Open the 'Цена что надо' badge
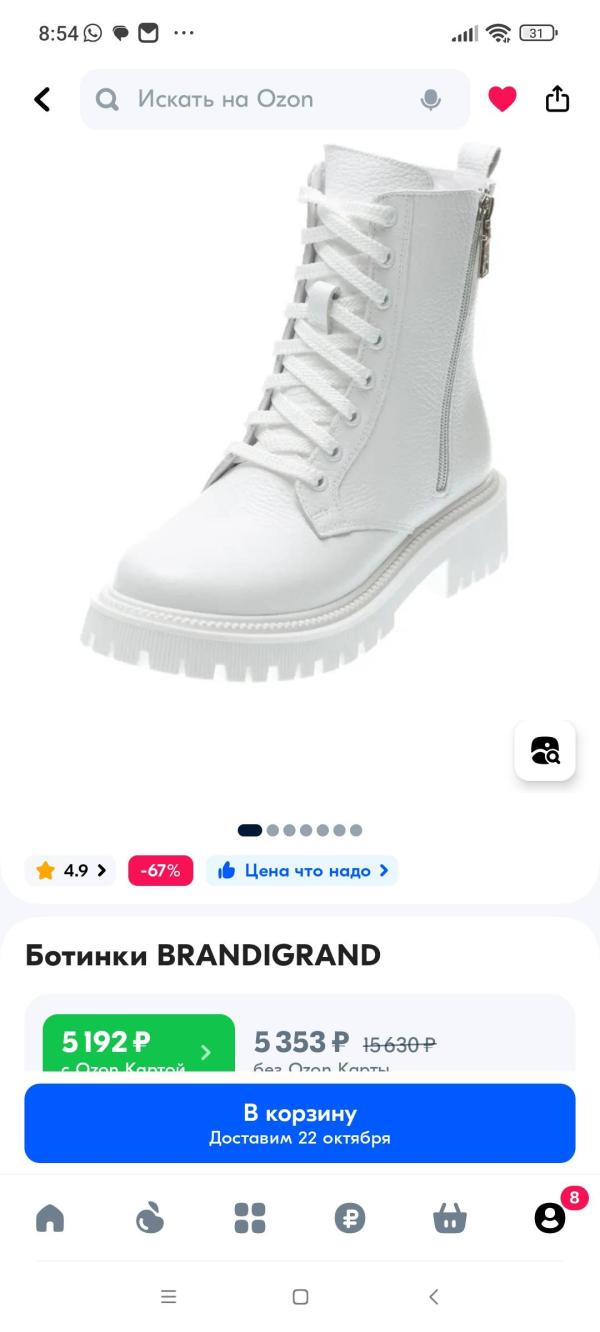The image size is (600, 1332). click(x=302, y=871)
